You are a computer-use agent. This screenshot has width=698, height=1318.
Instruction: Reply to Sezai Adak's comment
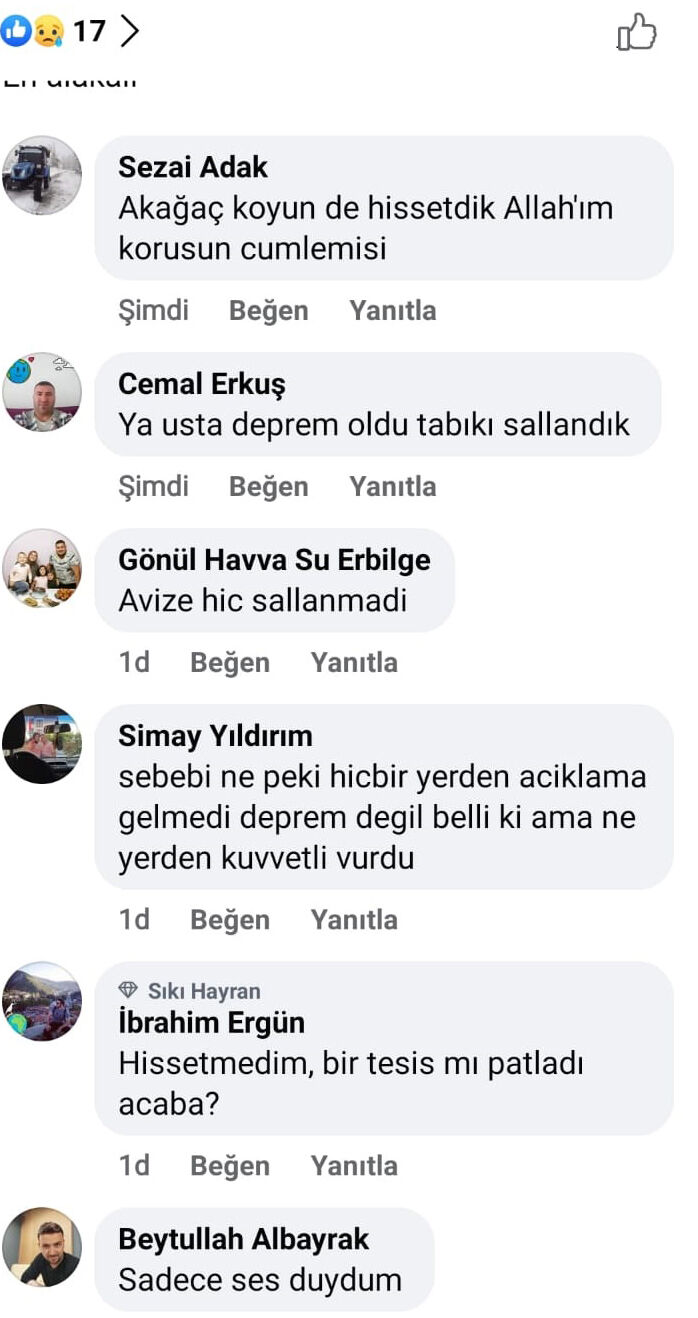[392, 311]
